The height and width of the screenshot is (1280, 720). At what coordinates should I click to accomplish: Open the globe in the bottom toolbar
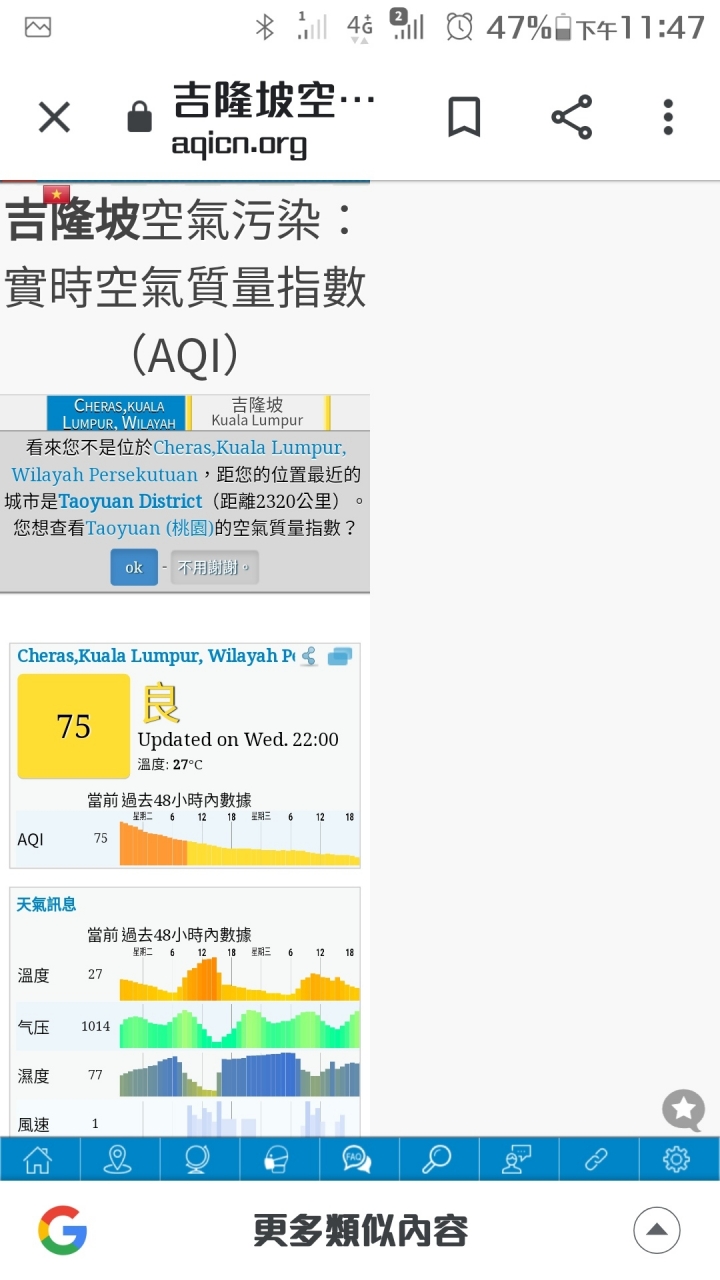(198, 1159)
